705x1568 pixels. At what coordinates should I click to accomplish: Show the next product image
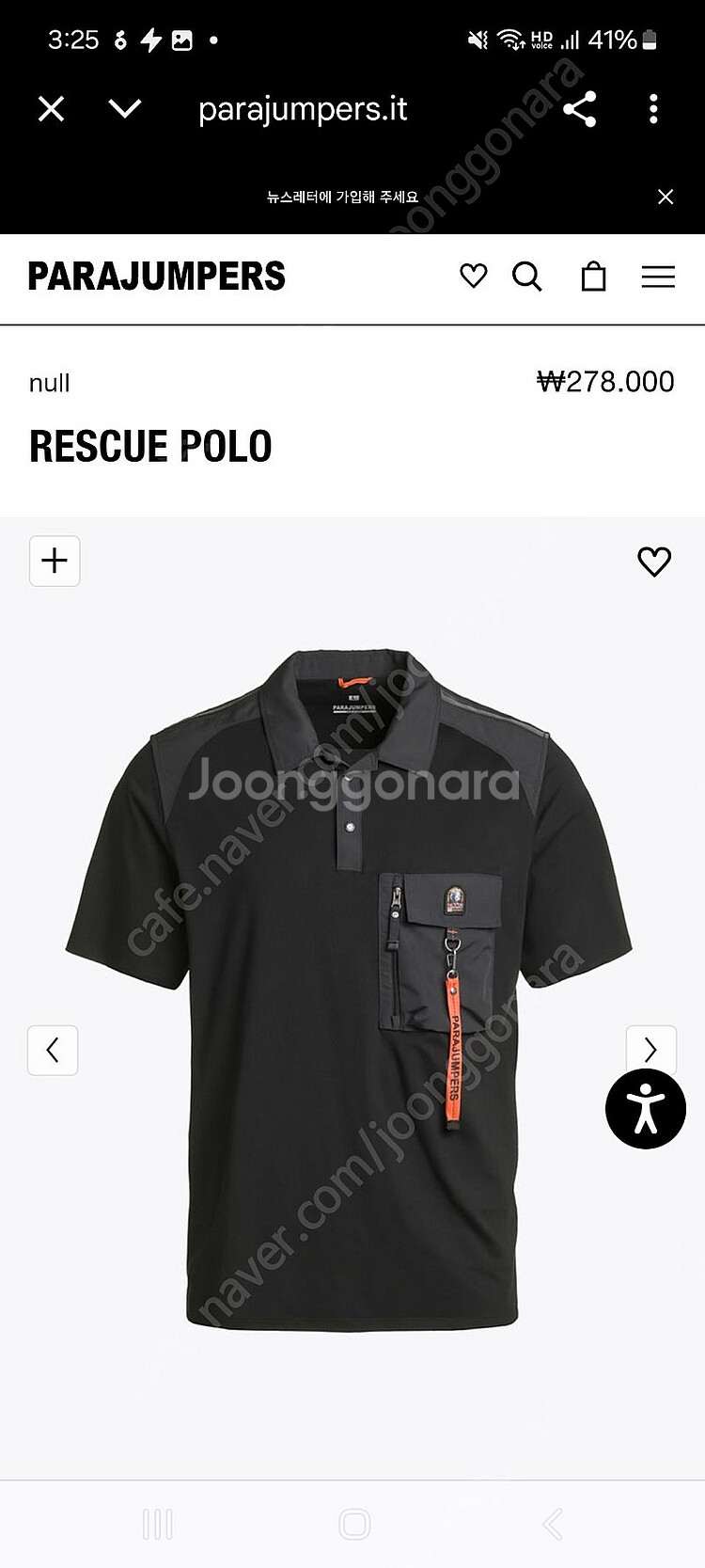[x=650, y=1050]
